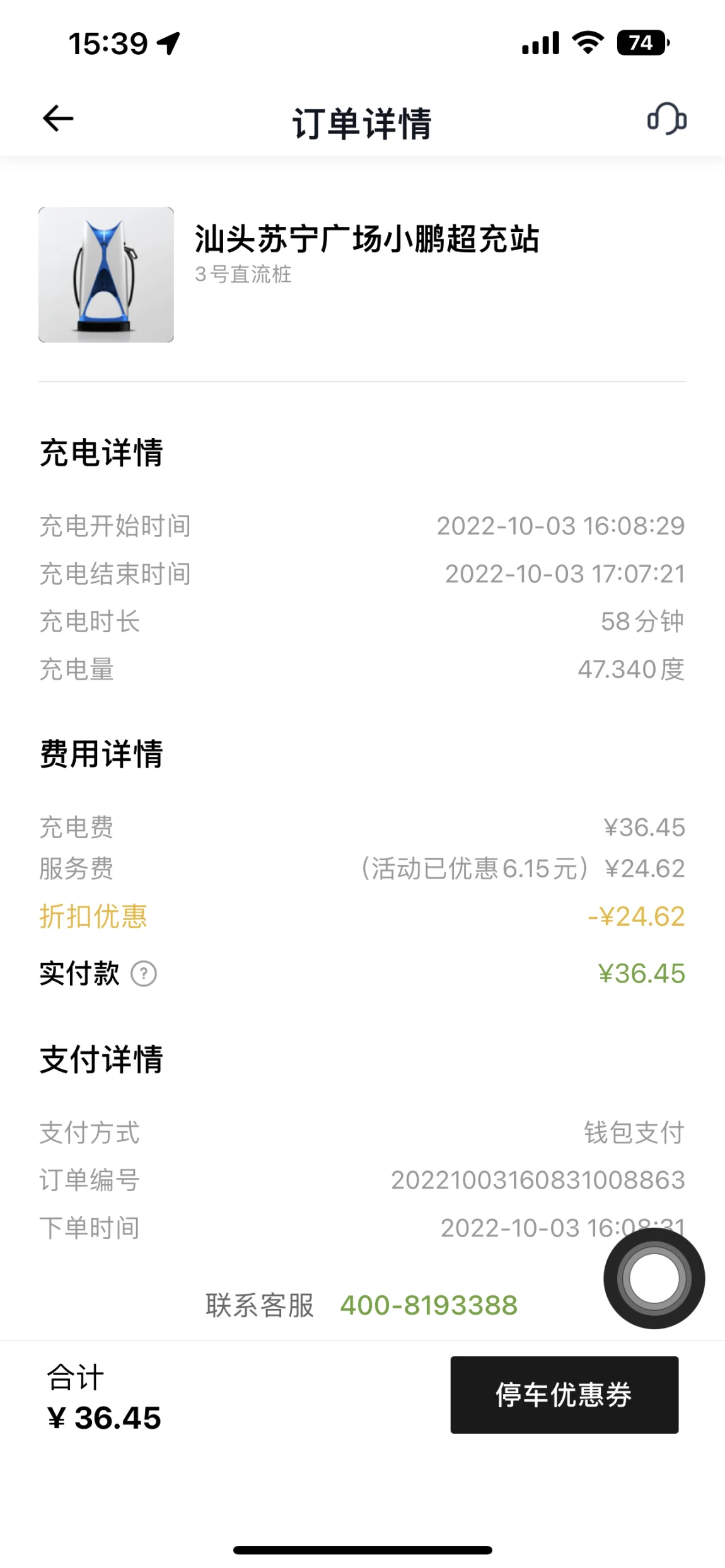This screenshot has height=1568, width=725.
Task: Tap the AssistiveTouch floating button
Action: (654, 1279)
